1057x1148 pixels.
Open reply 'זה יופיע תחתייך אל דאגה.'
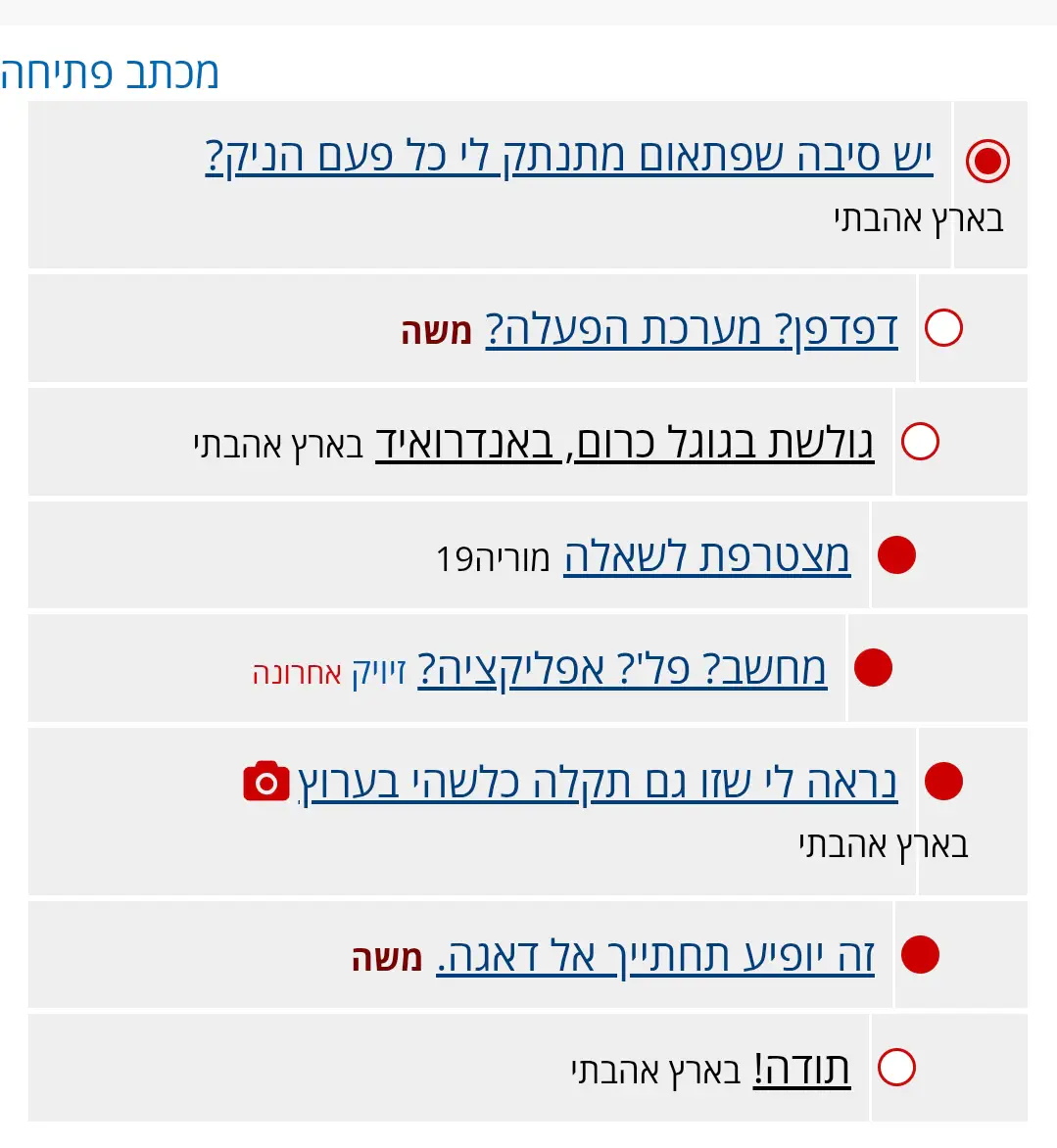click(655, 956)
